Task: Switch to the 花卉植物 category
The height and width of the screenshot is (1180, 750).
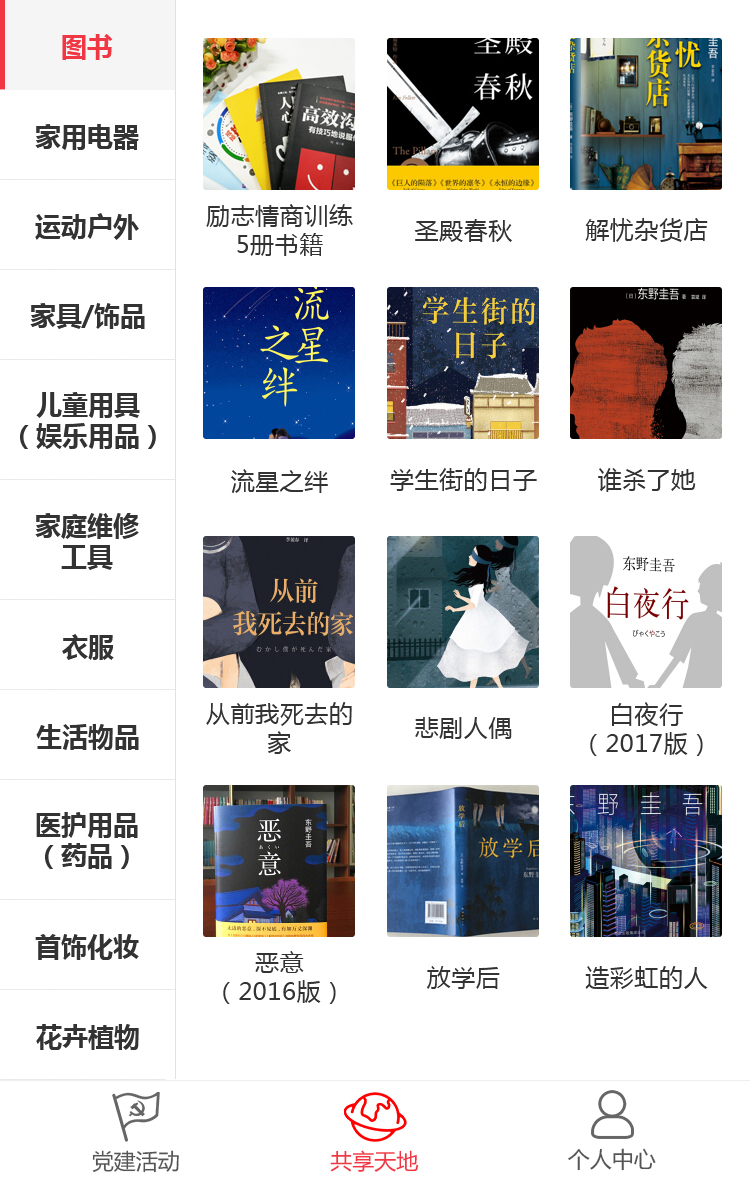Action: click(87, 1036)
